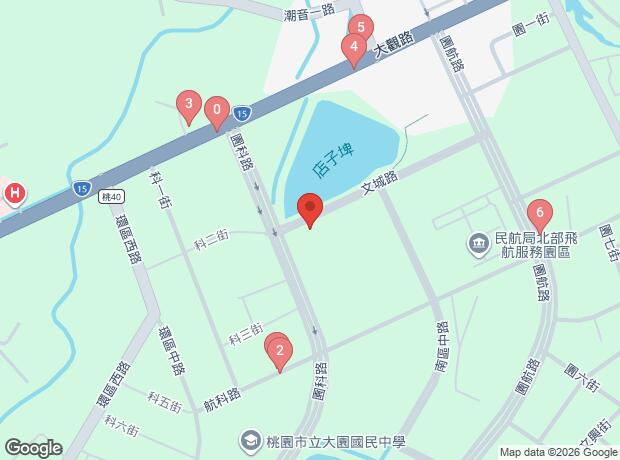Open map marker number 6
Image resolution: width=620 pixels, height=460 pixels.
click(540, 213)
